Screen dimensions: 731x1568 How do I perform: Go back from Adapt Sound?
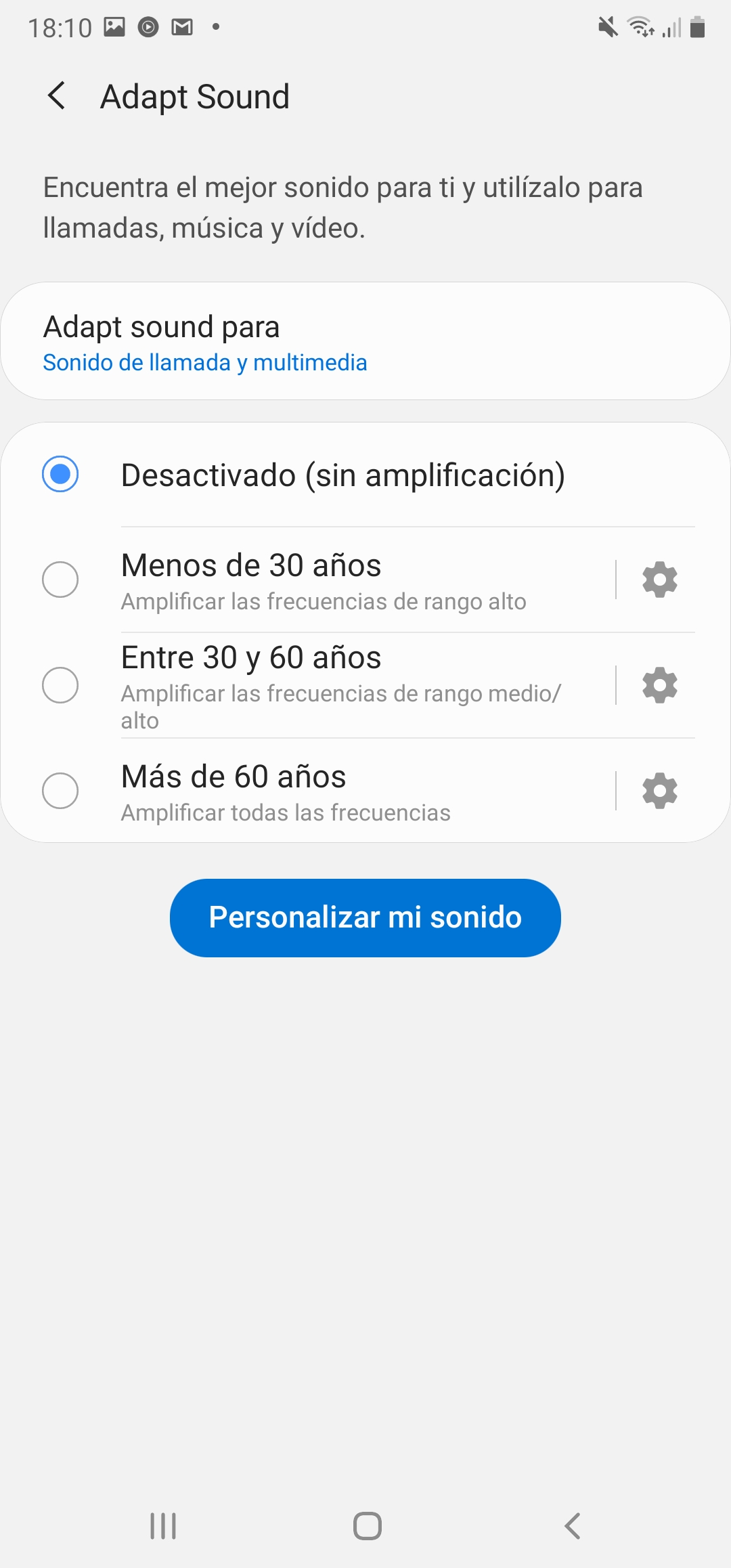coord(57,95)
